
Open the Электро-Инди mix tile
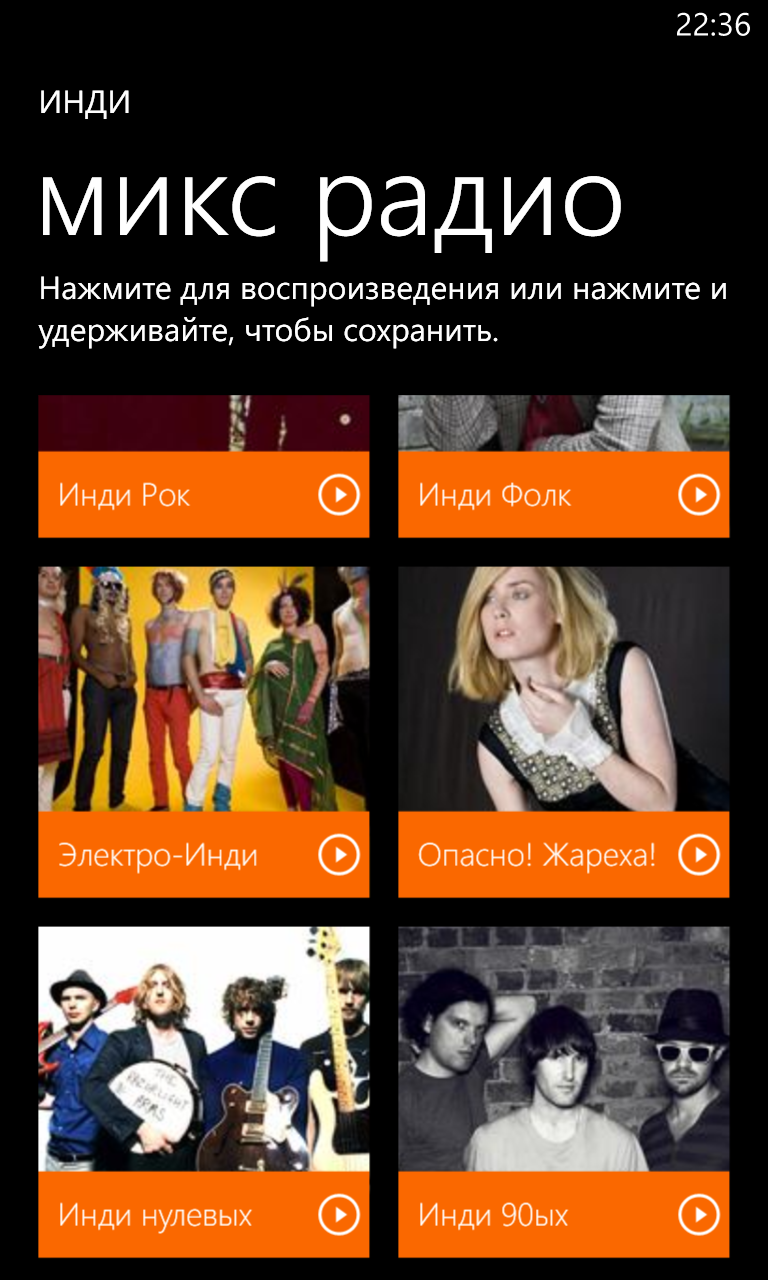tap(204, 732)
